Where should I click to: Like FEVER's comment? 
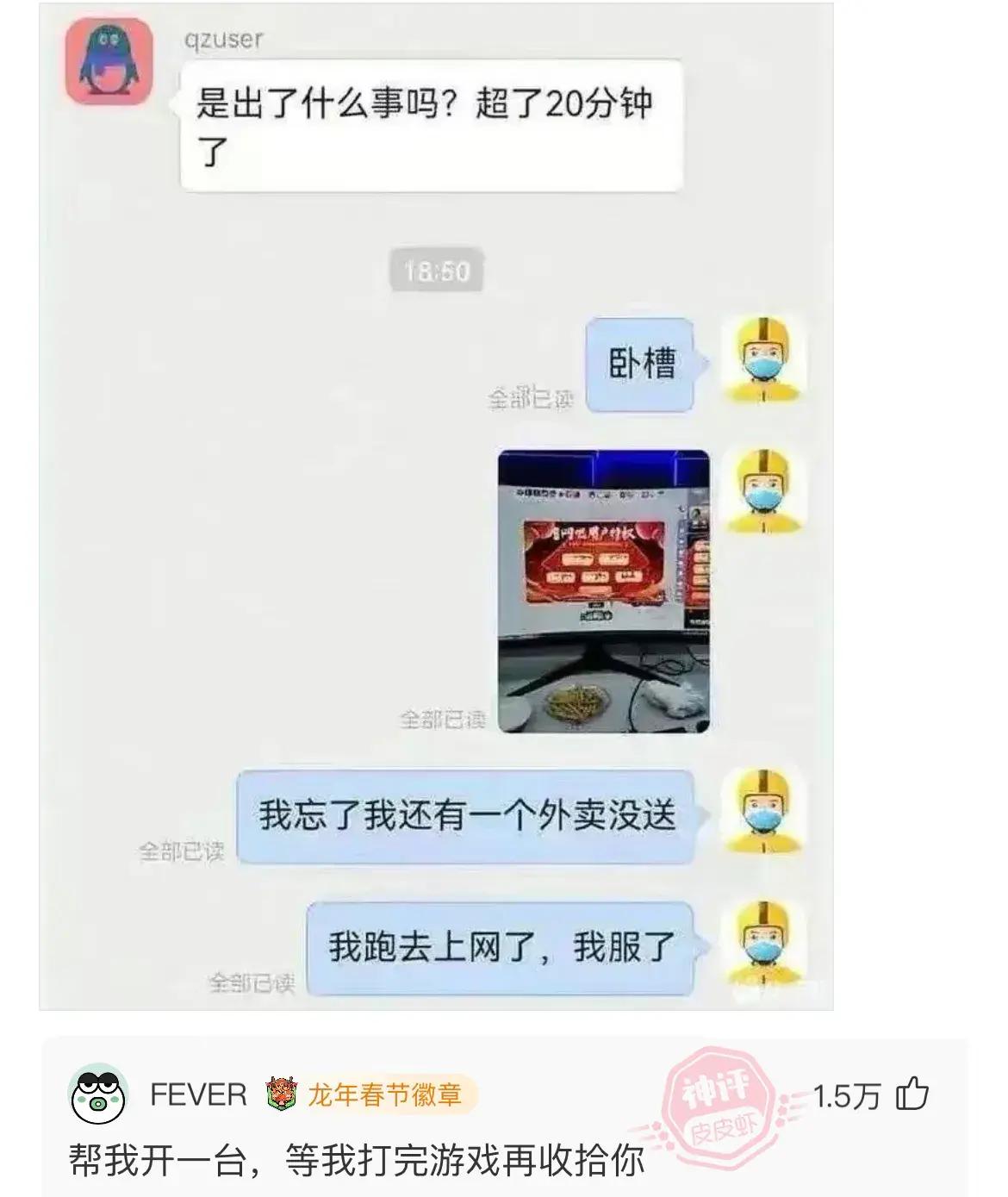tap(912, 1094)
